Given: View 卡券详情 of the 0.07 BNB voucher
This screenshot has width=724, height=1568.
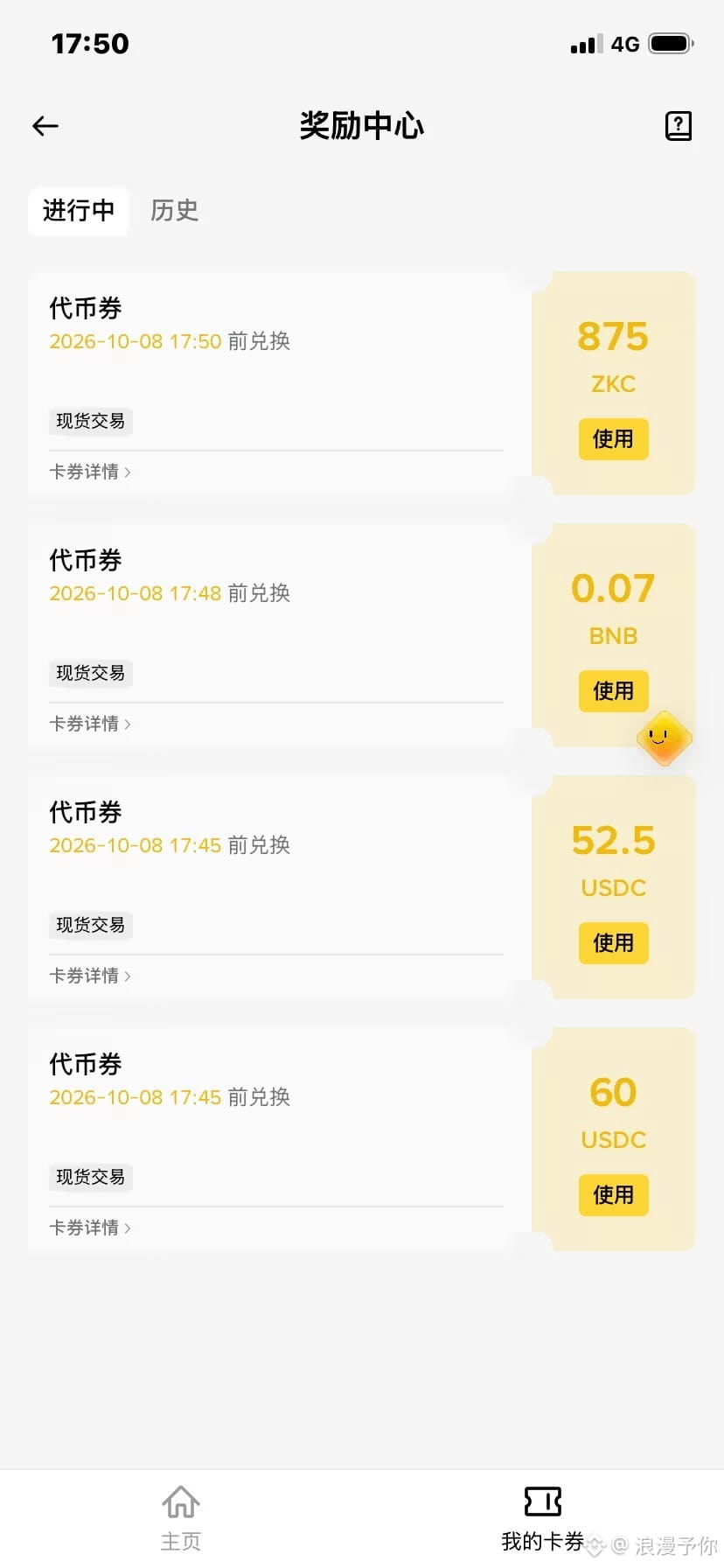Looking at the screenshot, I should coord(90,724).
